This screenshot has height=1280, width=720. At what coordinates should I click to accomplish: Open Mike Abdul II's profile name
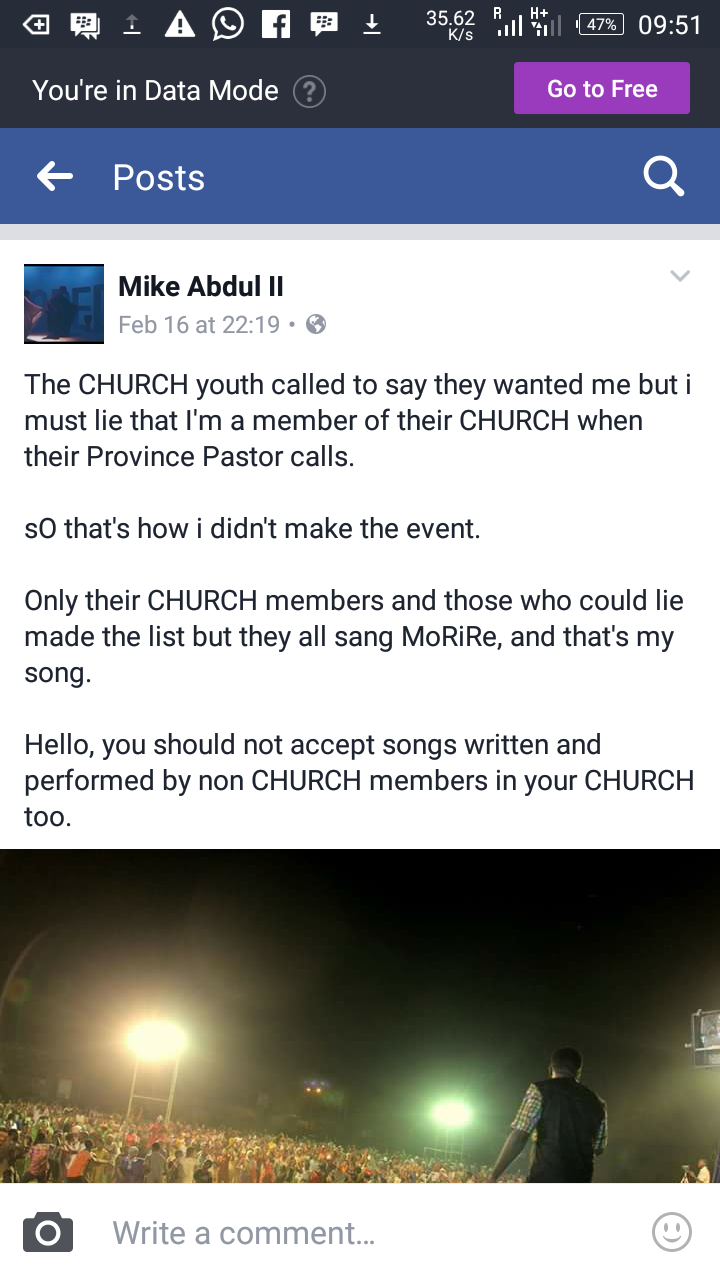pyautogui.click(x=201, y=287)
